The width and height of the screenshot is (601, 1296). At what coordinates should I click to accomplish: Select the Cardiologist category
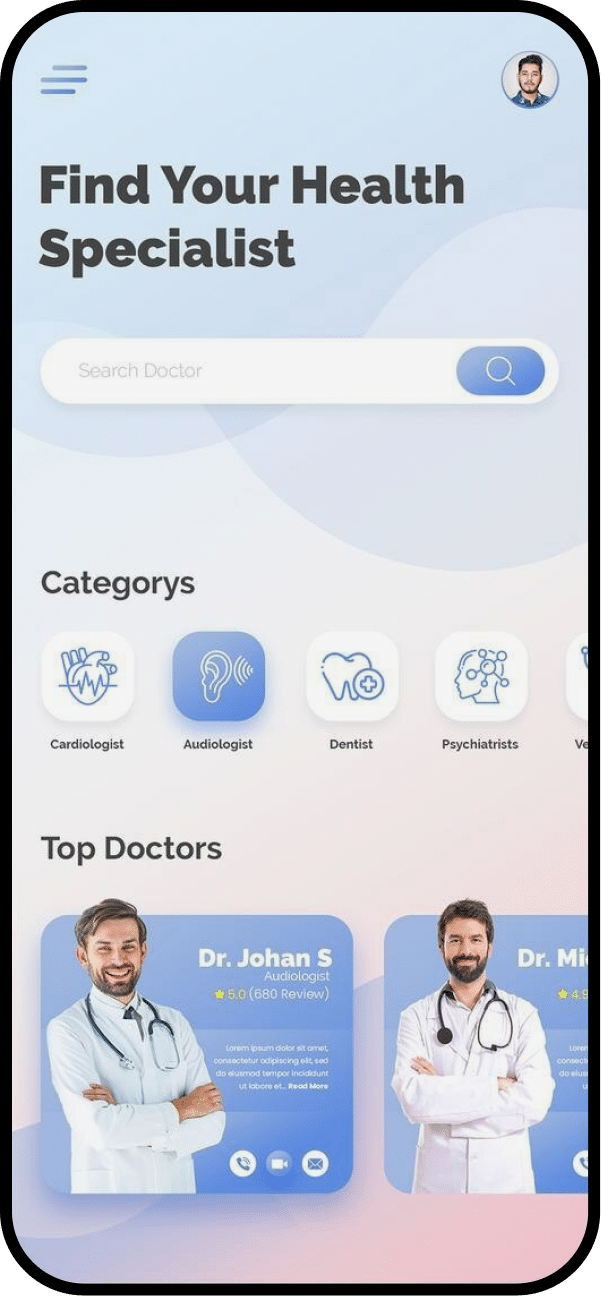(87, 677)
